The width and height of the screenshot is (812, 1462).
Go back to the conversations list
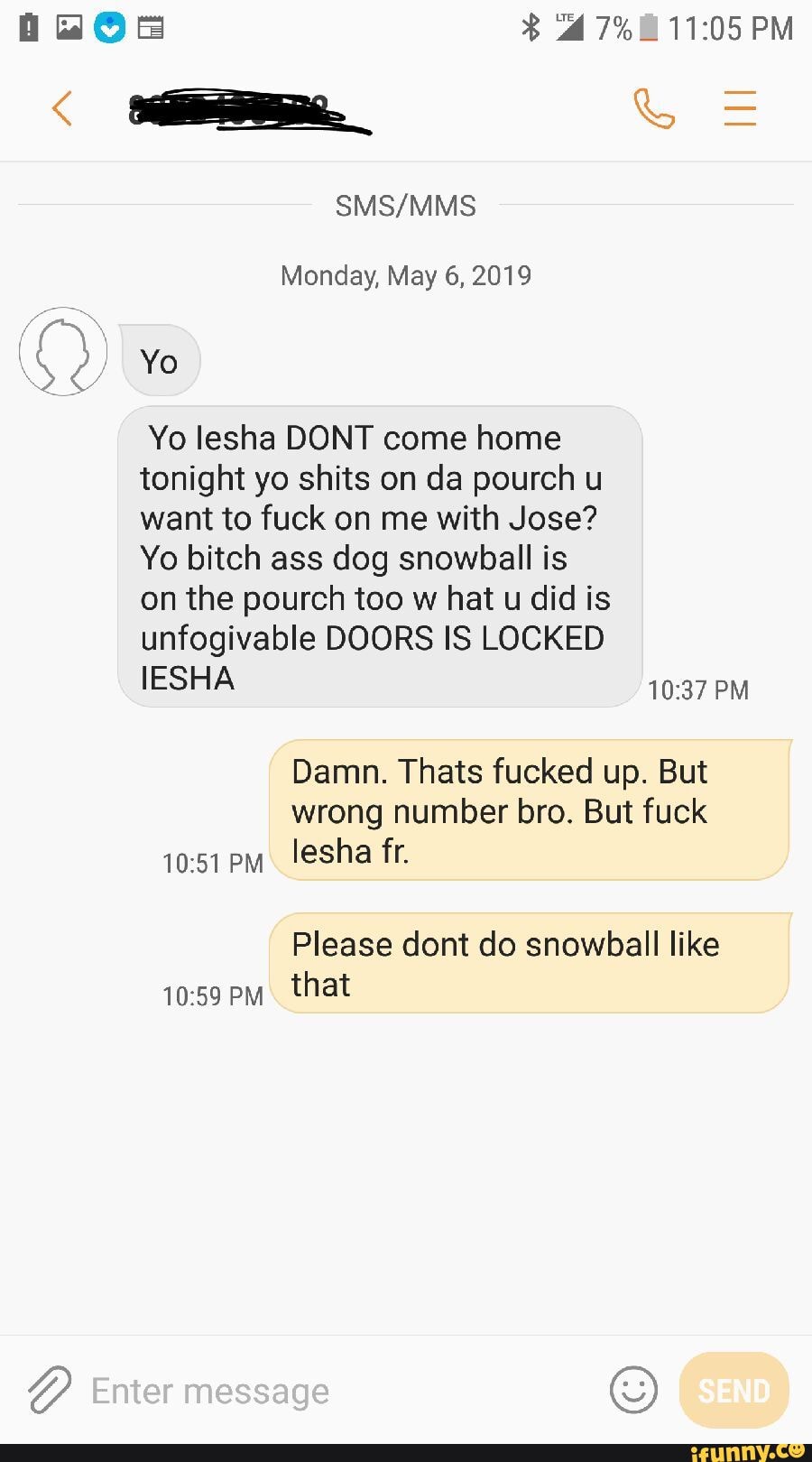(x=61, y=109)
